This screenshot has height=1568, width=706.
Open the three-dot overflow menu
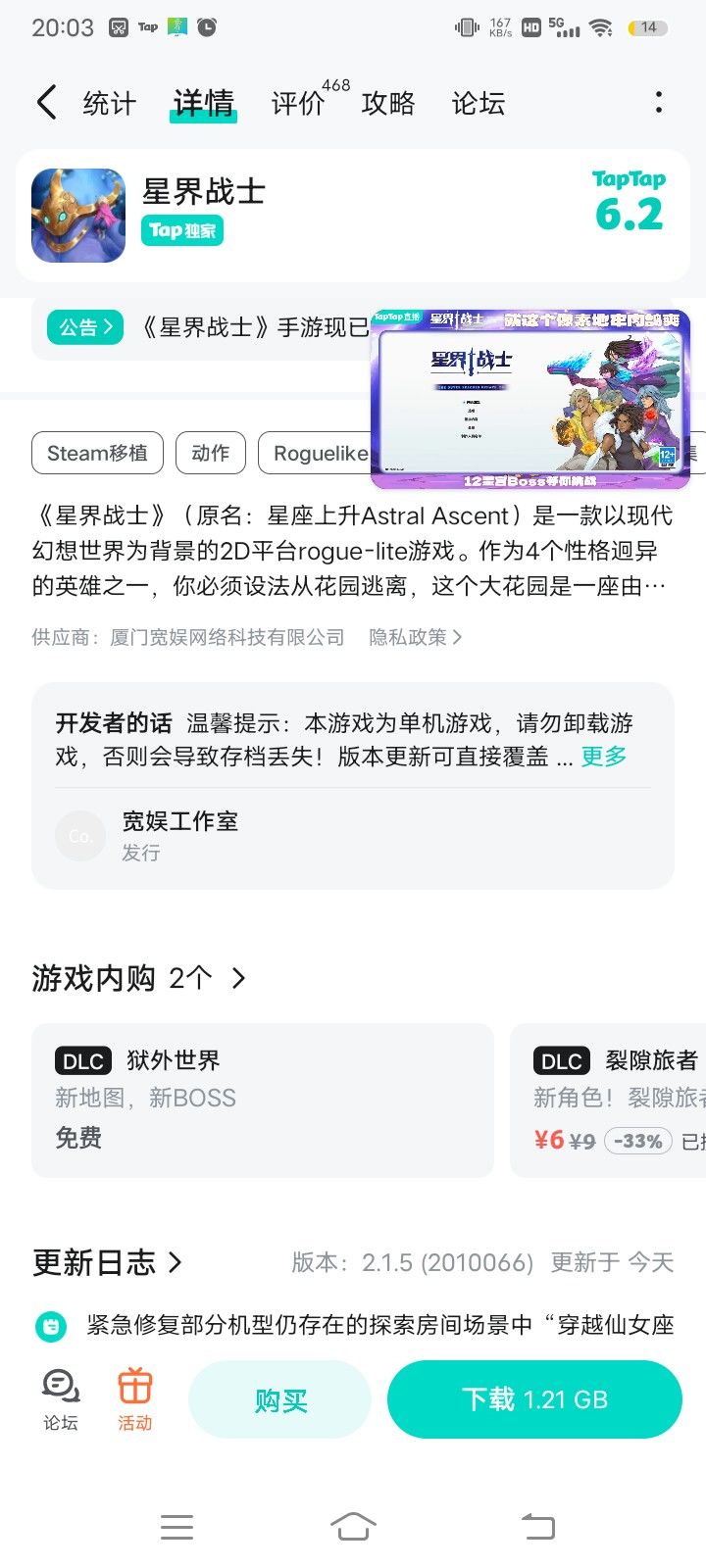[x=657, y=102]
